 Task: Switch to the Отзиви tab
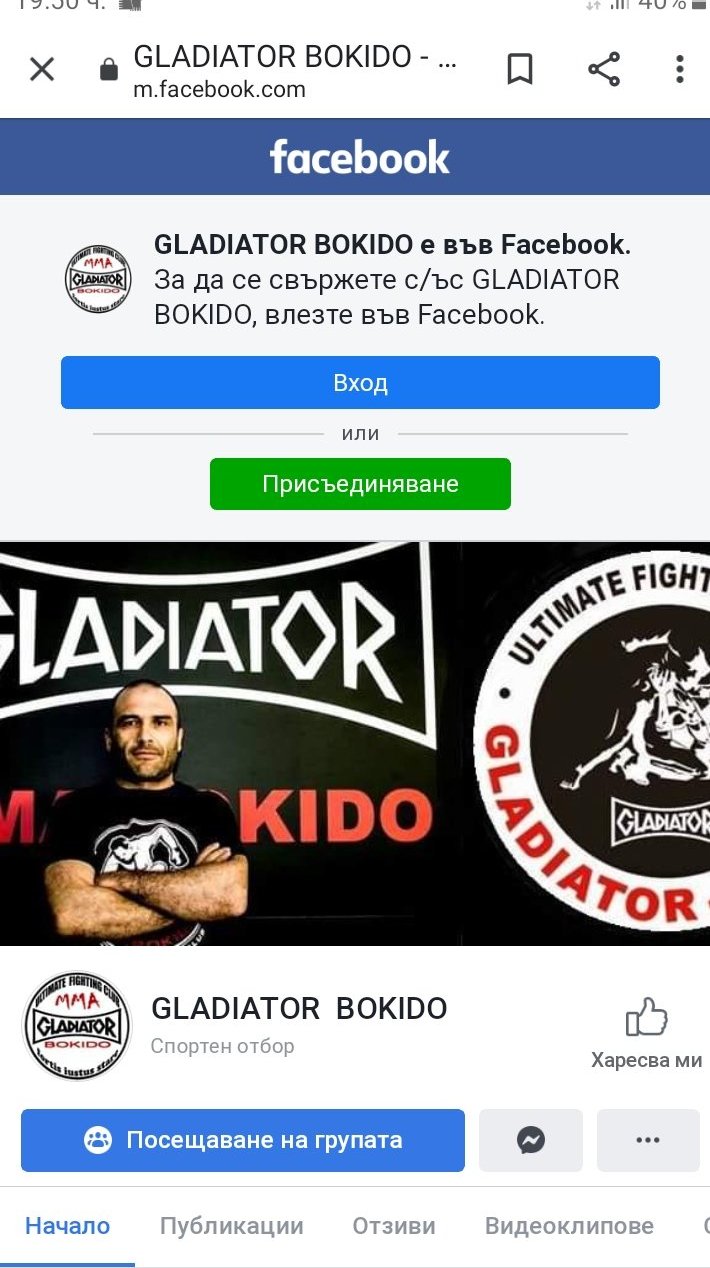click(394, 1226)
